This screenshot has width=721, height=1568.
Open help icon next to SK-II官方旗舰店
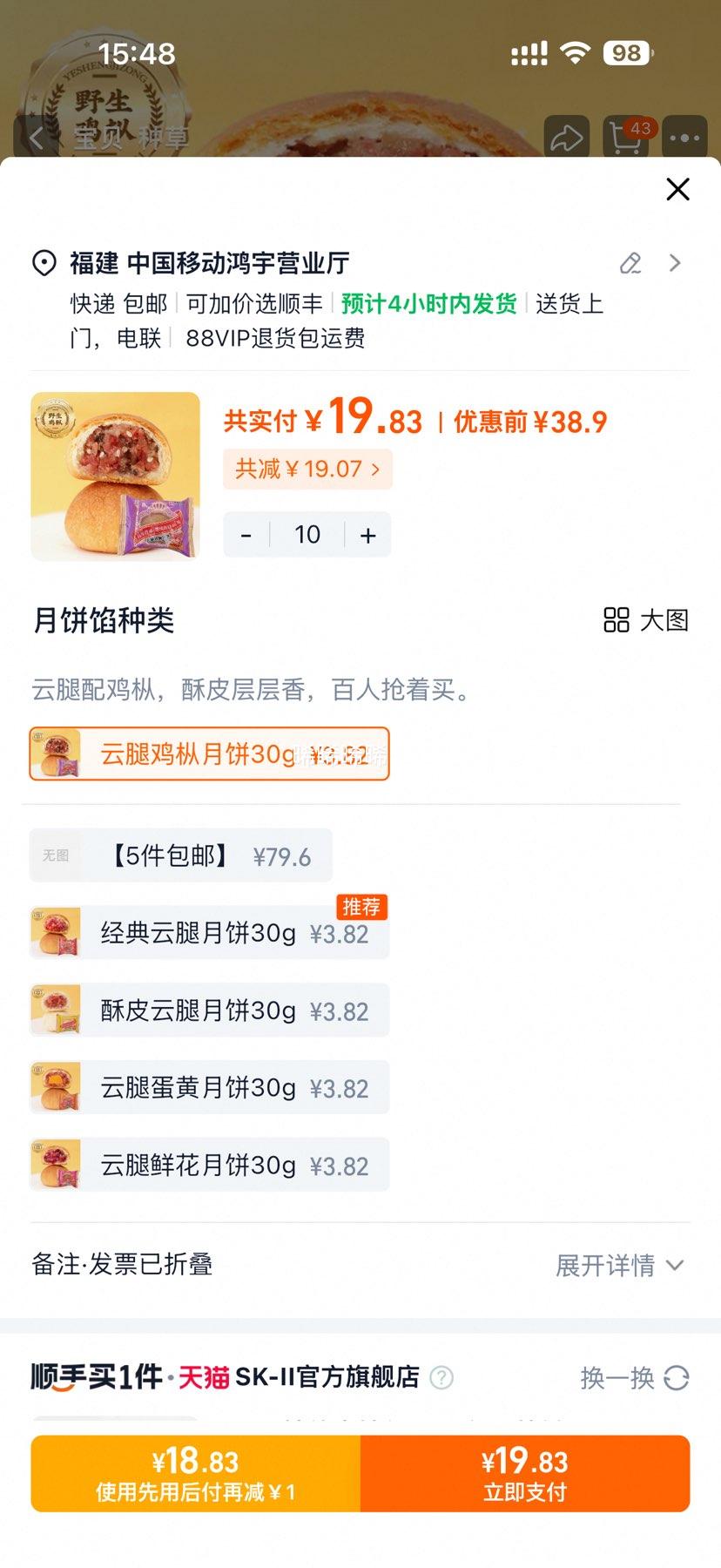pos(441,1377)
